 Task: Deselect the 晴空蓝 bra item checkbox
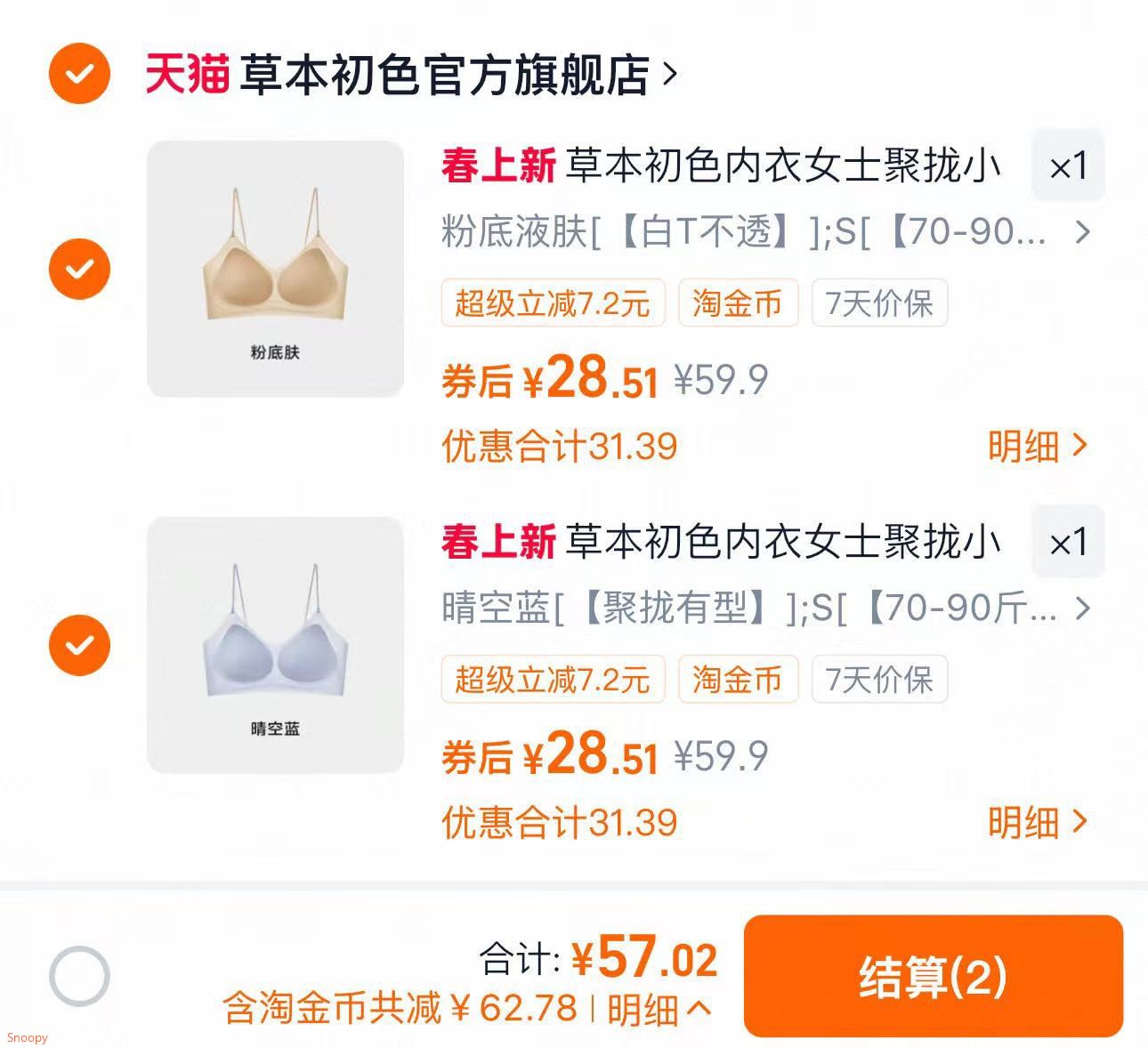(79, 645)
